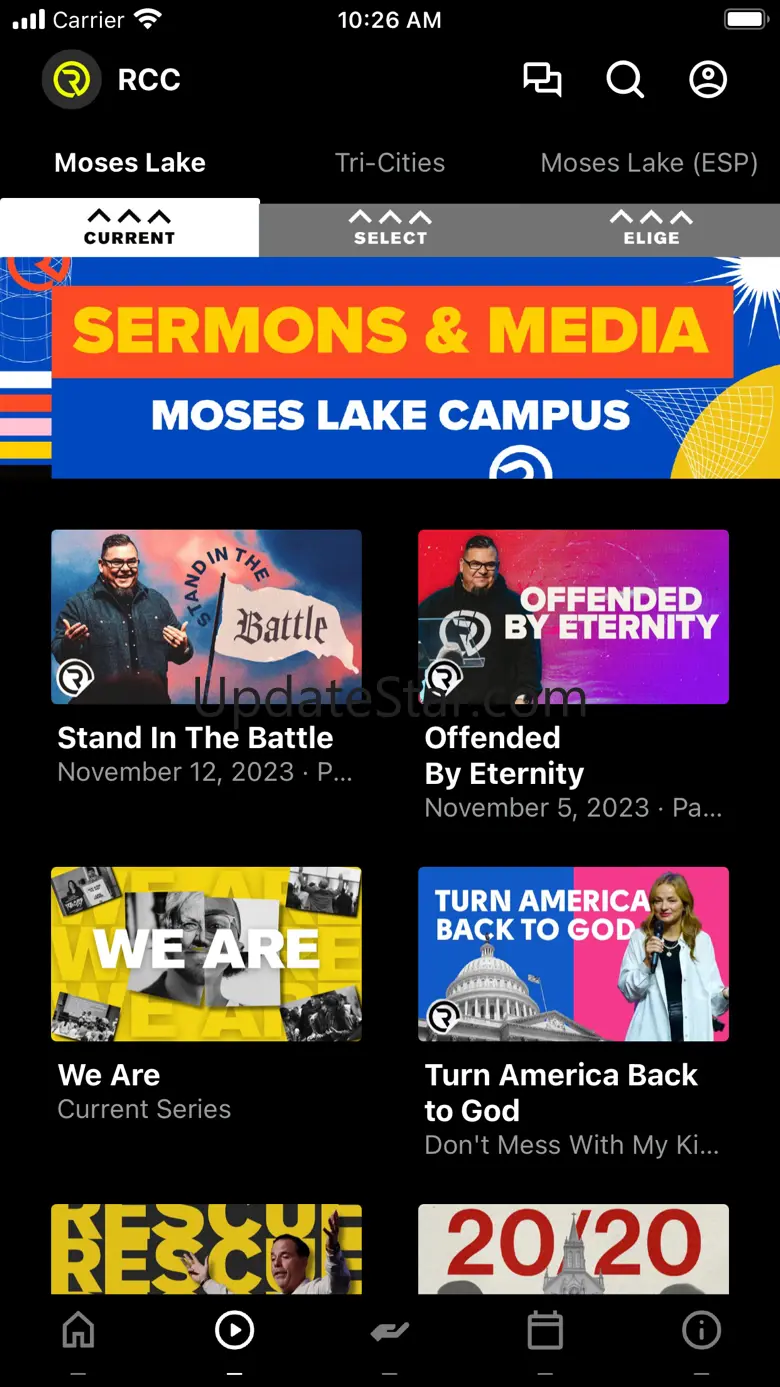Switch to the Tri-Cities campus tab

point(390,163)
